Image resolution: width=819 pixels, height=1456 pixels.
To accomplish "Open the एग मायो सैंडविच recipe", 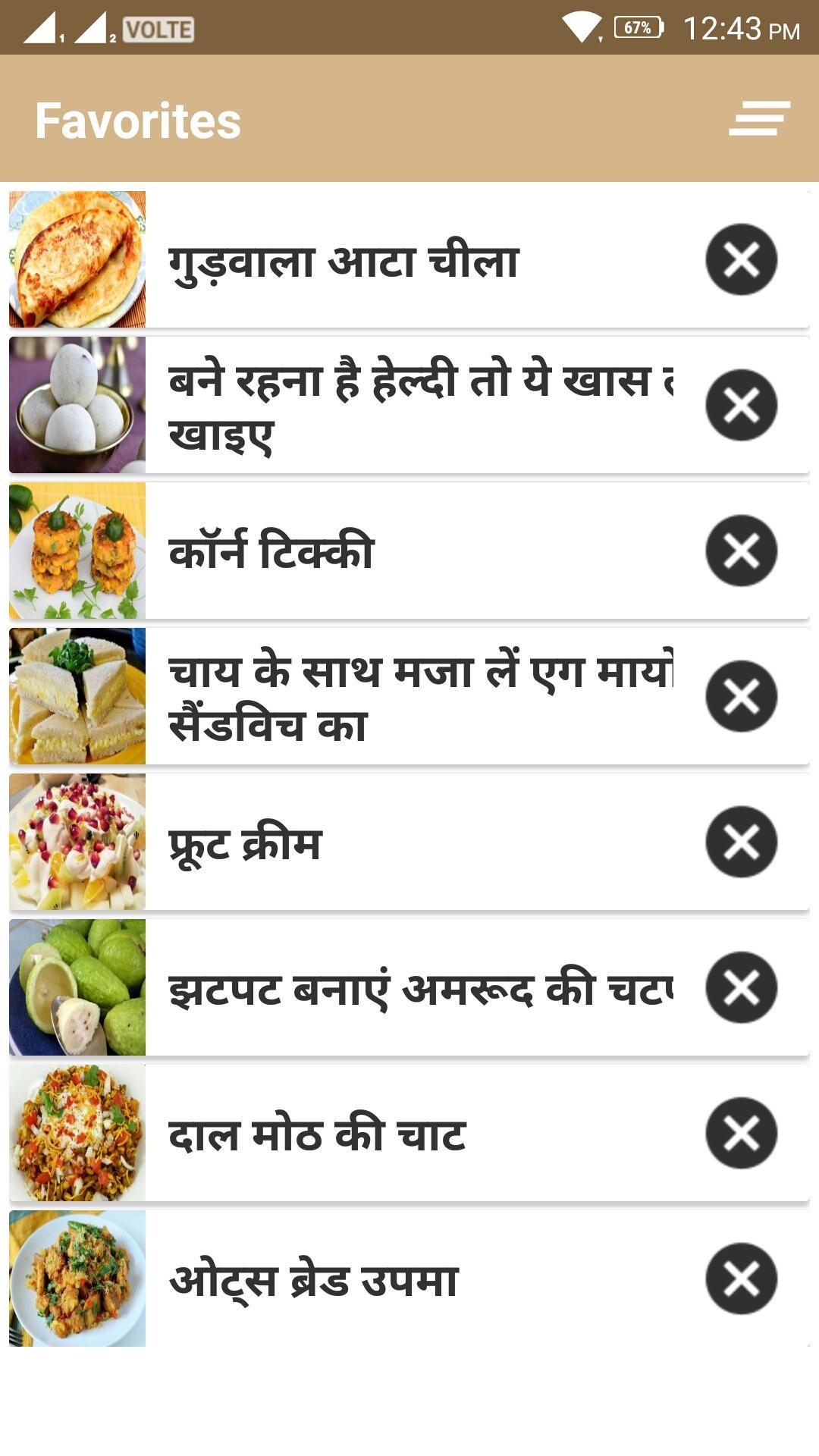I will [x=419, y=697].
